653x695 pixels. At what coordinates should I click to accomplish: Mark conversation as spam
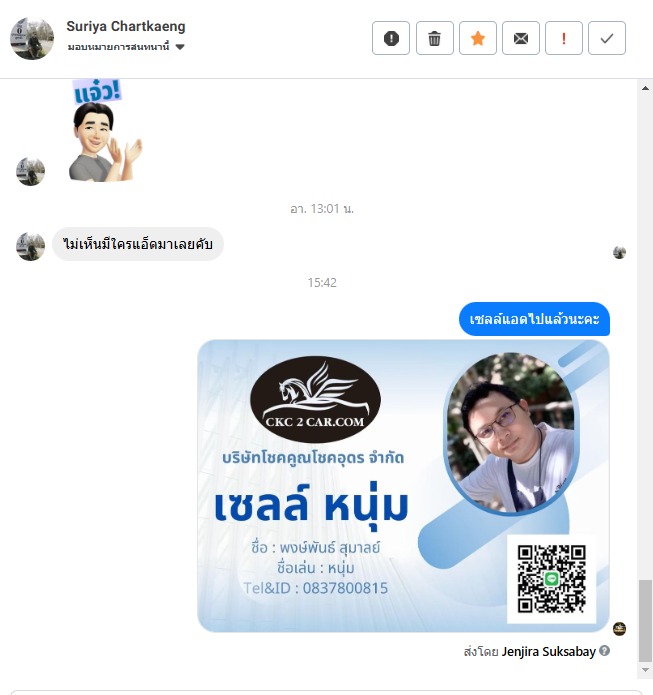click(x=391, y=38)
